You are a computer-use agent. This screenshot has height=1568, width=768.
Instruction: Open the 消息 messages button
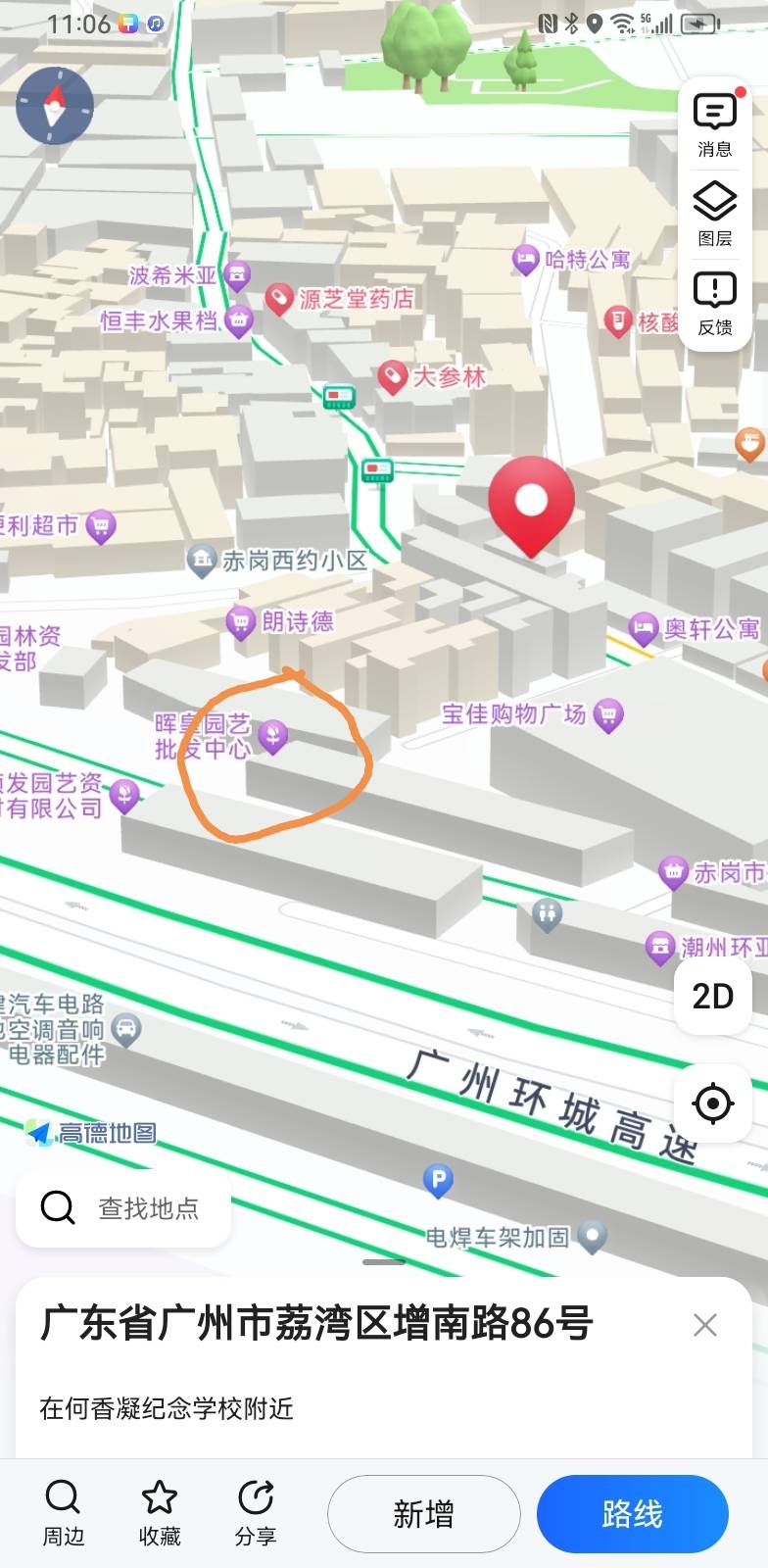click(x=714, y=124)
